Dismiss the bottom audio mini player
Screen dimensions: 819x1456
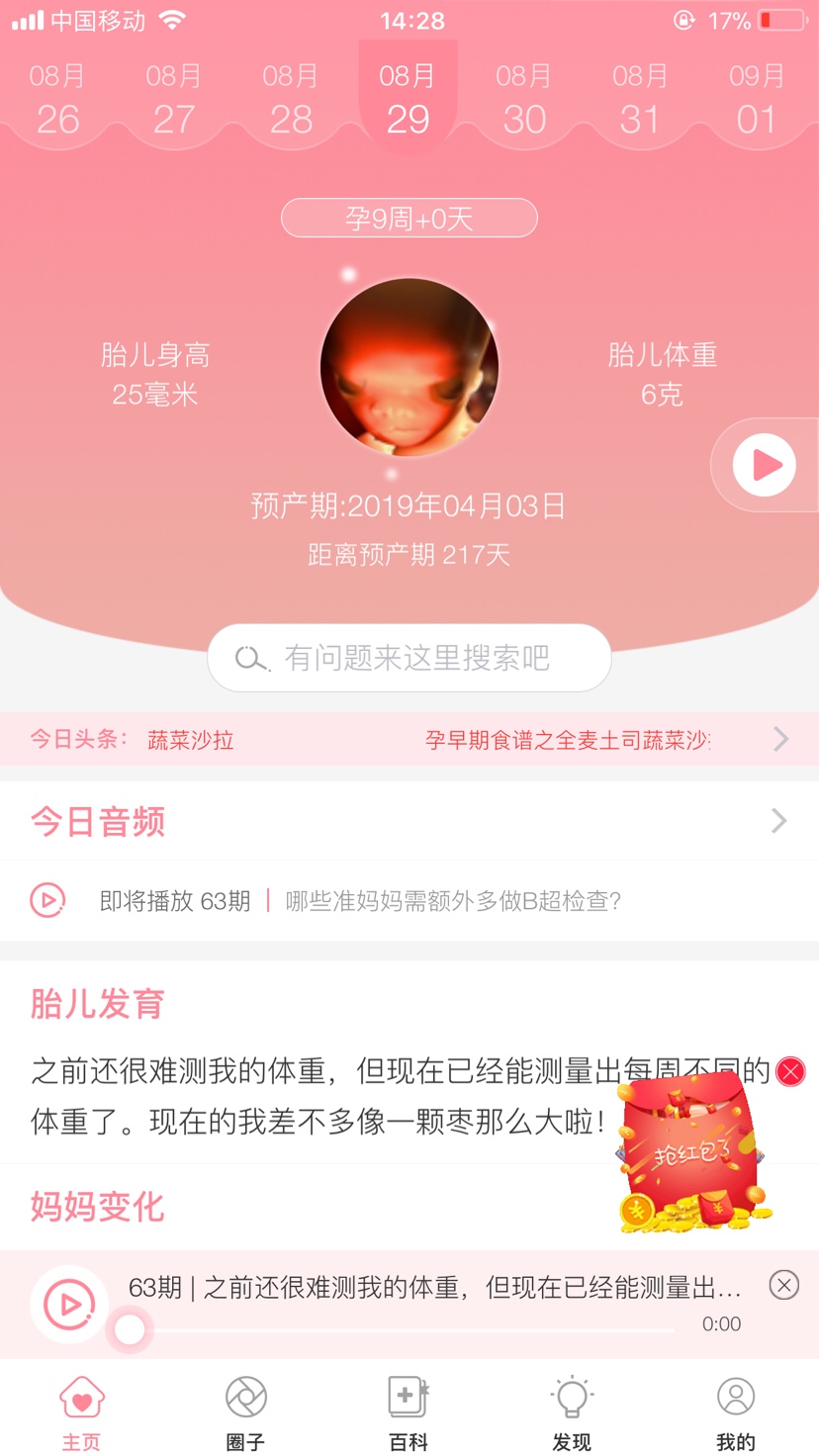pos(783,1285)
